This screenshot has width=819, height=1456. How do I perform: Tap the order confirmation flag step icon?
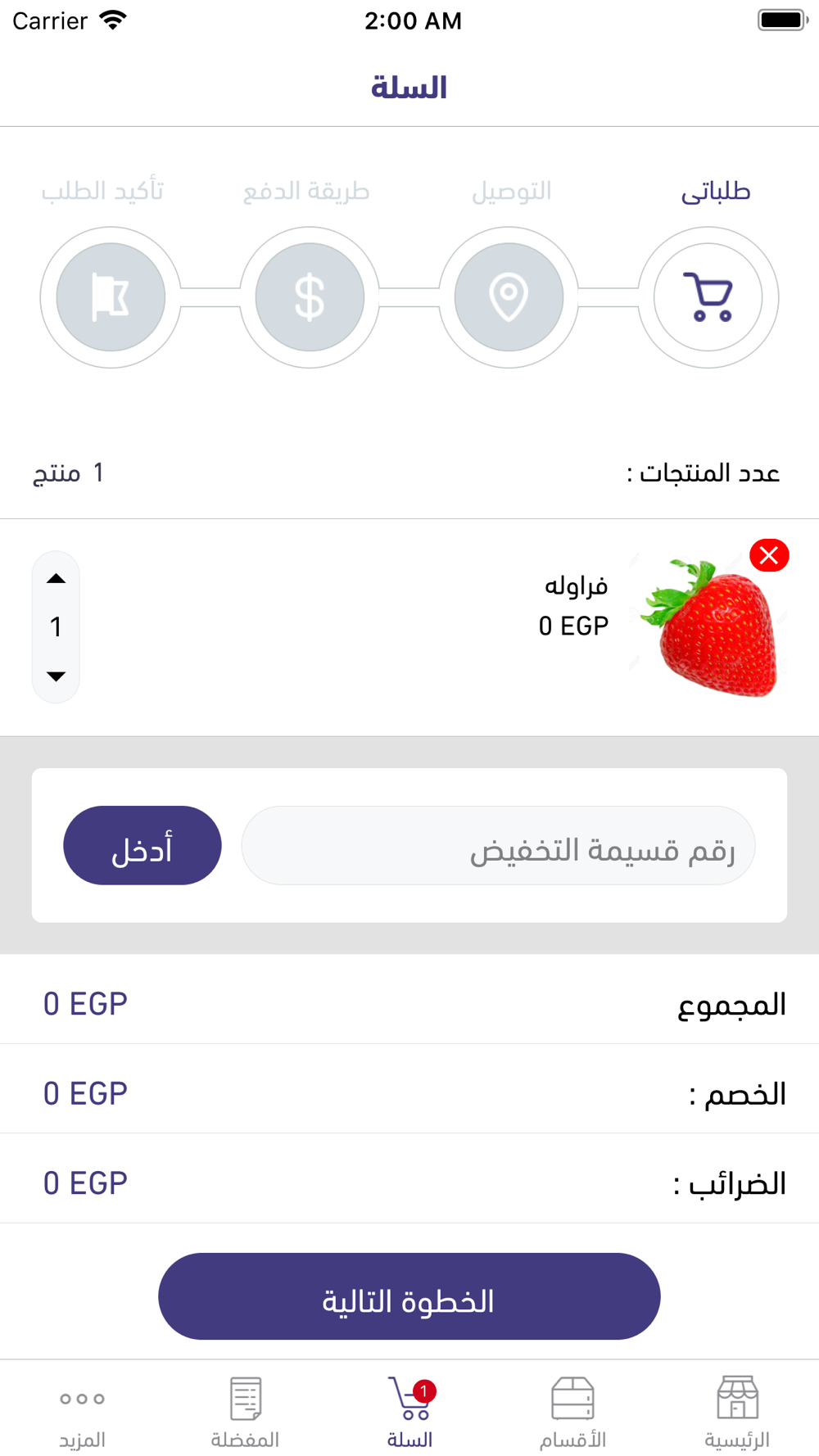point(111,297)
